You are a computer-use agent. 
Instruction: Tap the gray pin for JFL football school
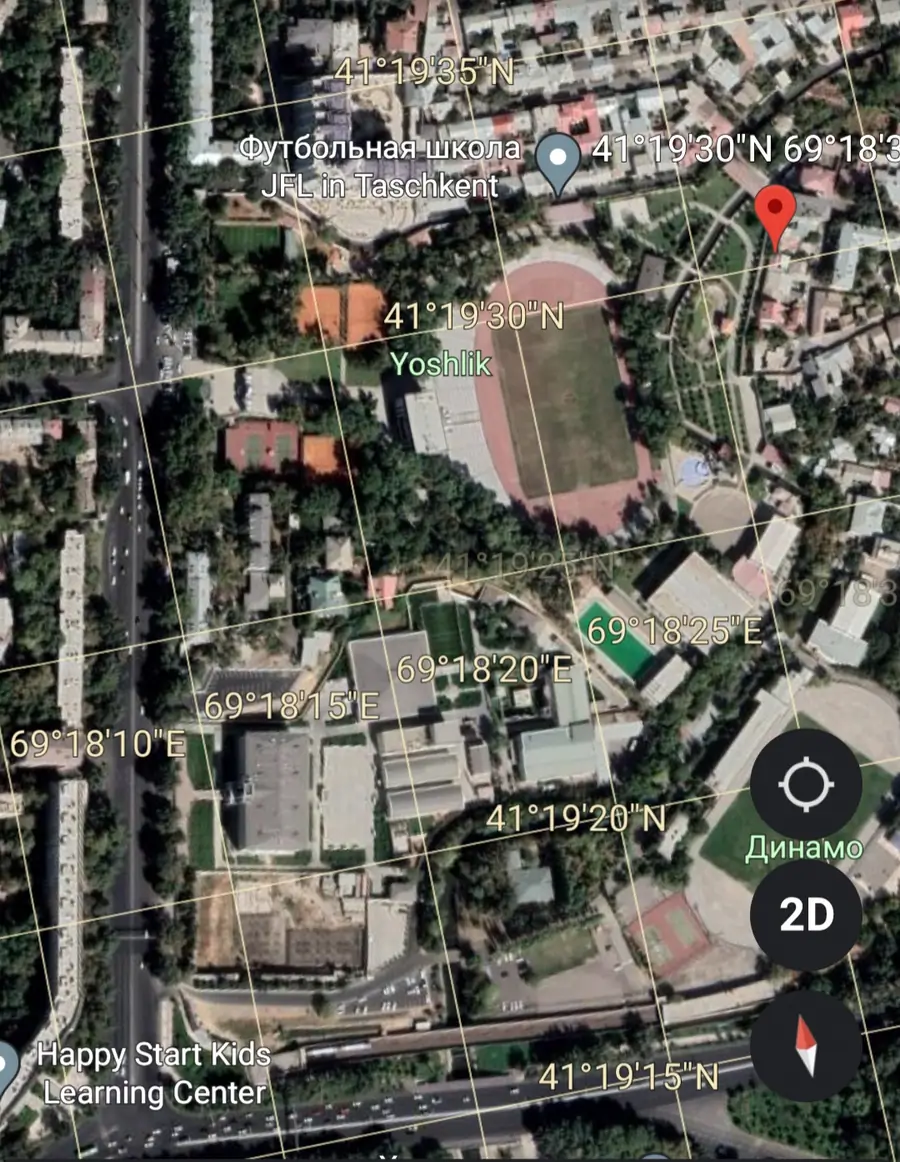pos(557,160)
